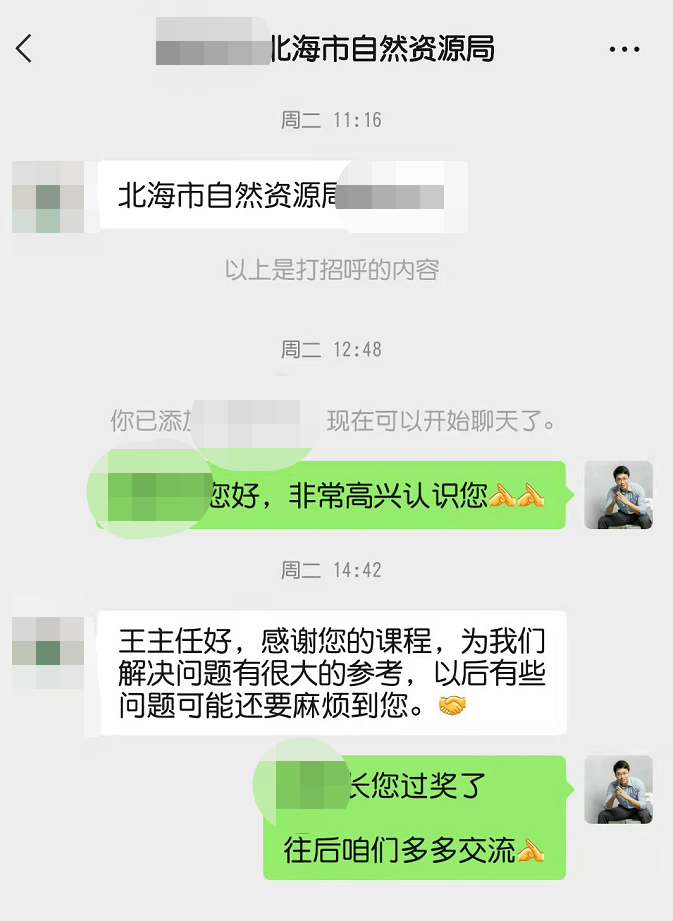Screen dimensions: 673x921
Task: Go back to the chat list
Action: (x=25, y=48)
